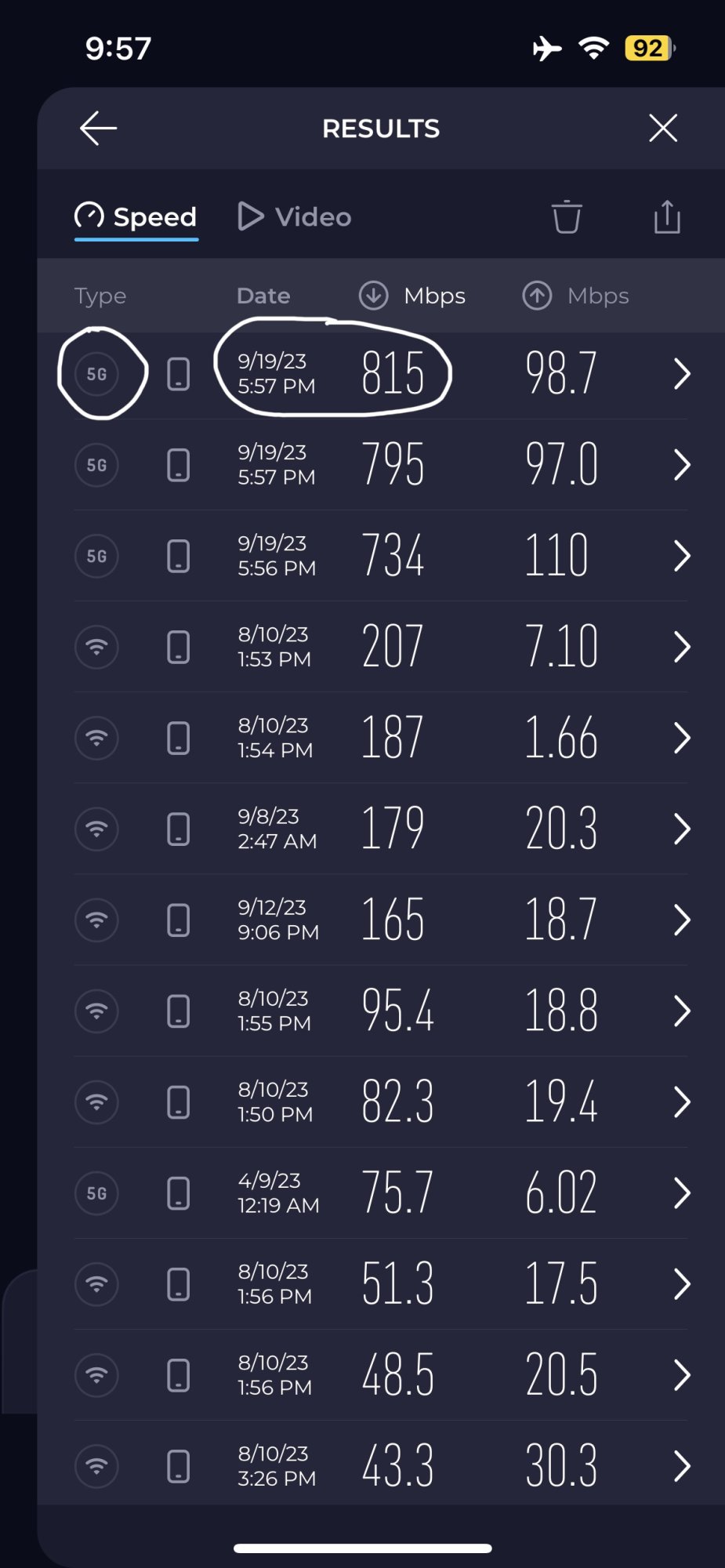725x1568 pixels.
Task: Open the 8/10/23 1:54 PM result
Action: [381, 738]
